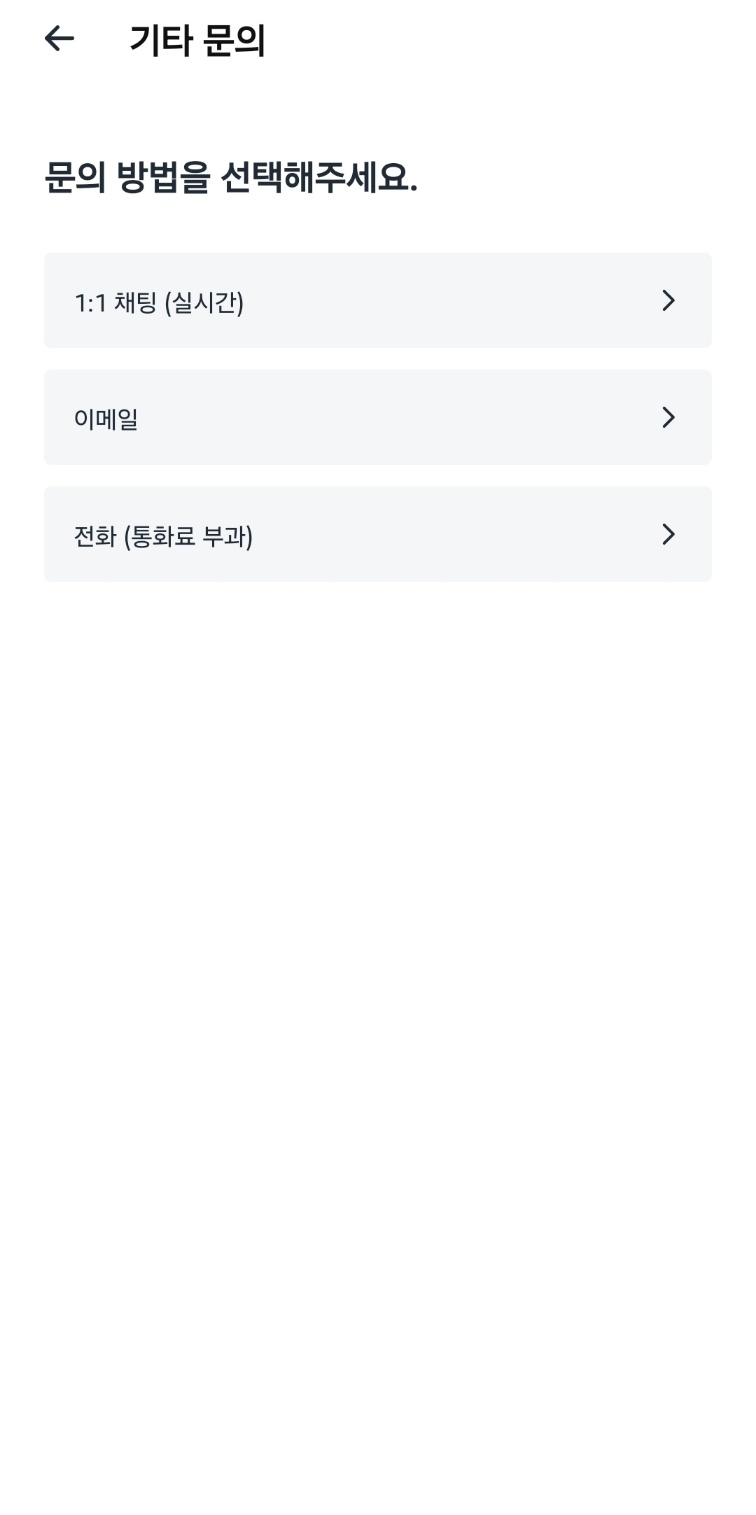Image resolution: width=756 pixels, height=1515 pixels.
Task: Hit the right arrow indicator on the email option
Action: pos(668,418)
